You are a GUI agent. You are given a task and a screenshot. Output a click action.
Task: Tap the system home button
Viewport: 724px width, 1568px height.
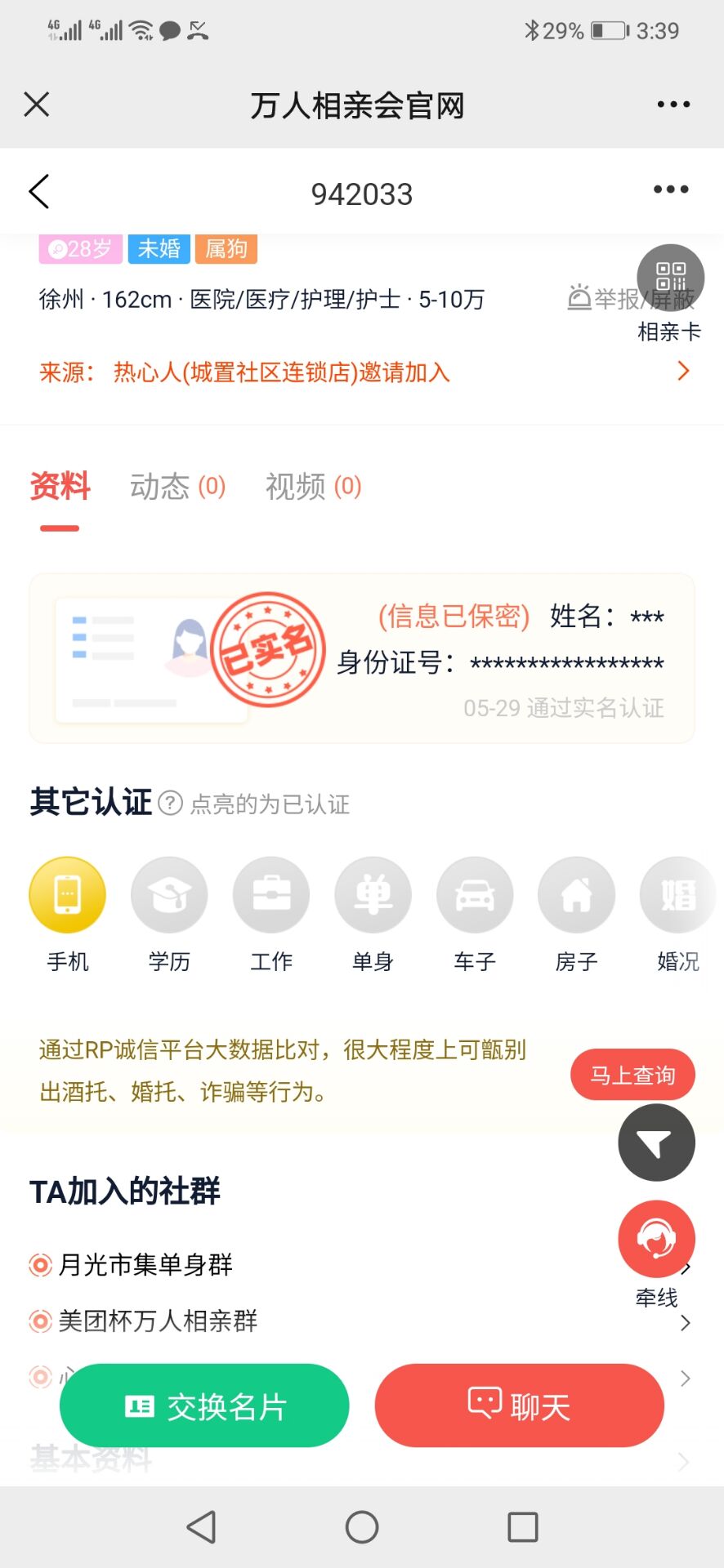click(x=362, y=1526)
